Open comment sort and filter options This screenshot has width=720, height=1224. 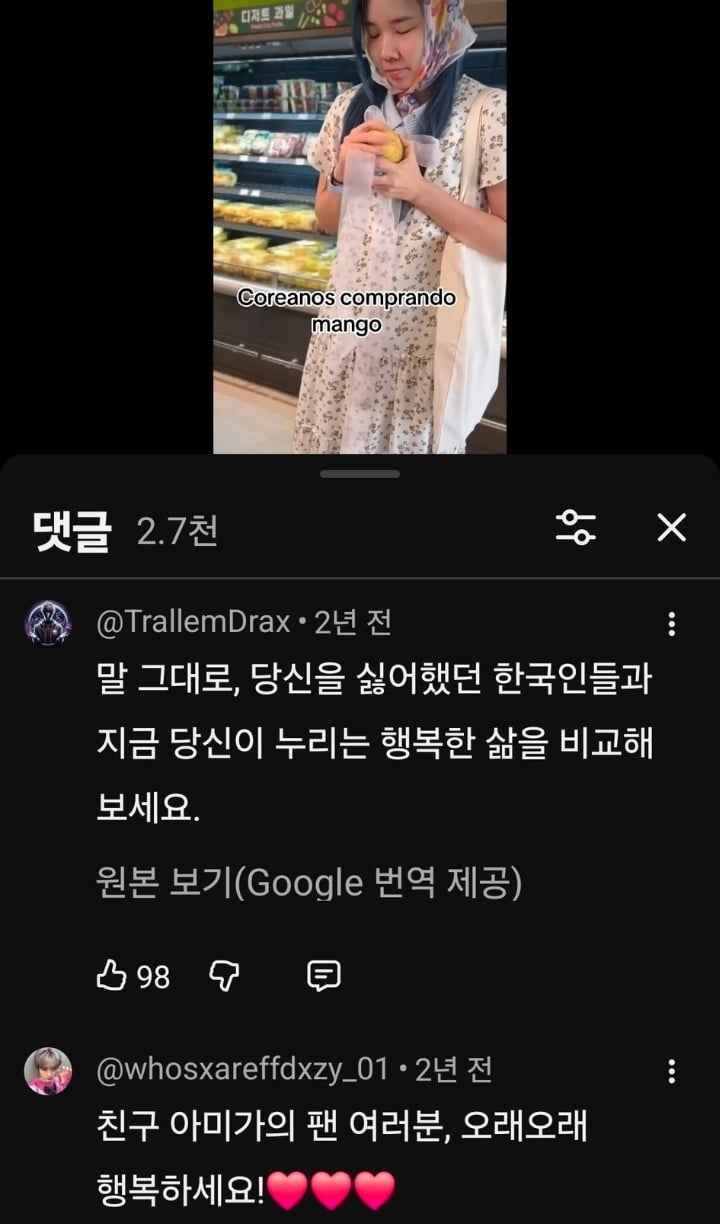[576, 527]
